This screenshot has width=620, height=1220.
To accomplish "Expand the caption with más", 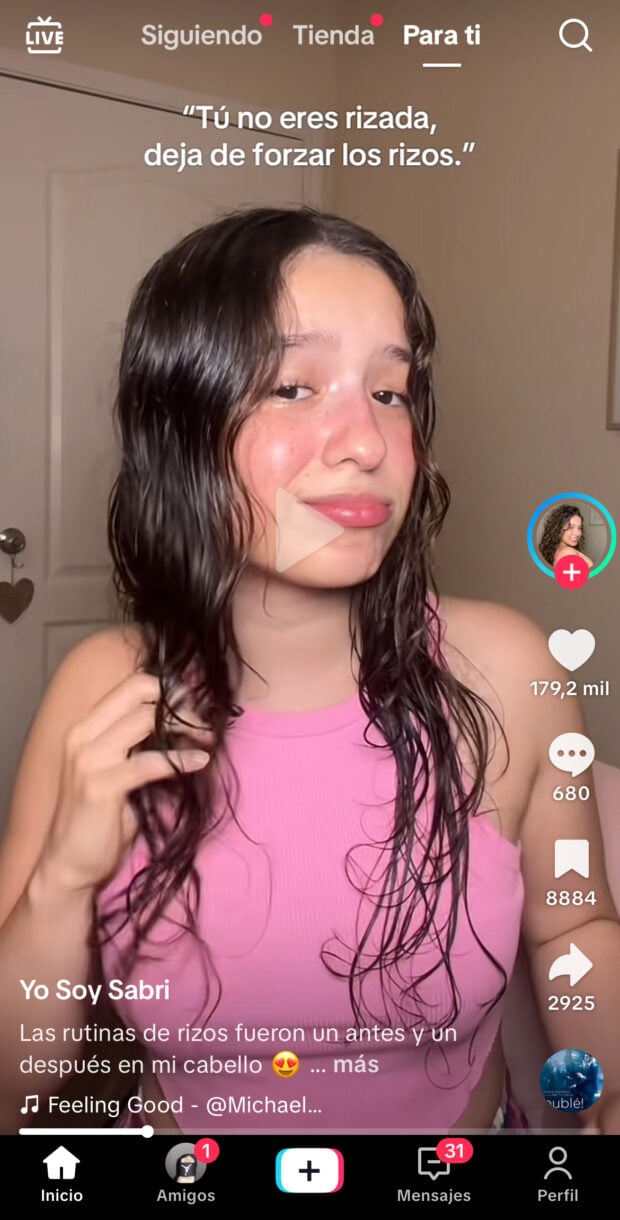I will pyautogui.click(x=356, y=1065).
